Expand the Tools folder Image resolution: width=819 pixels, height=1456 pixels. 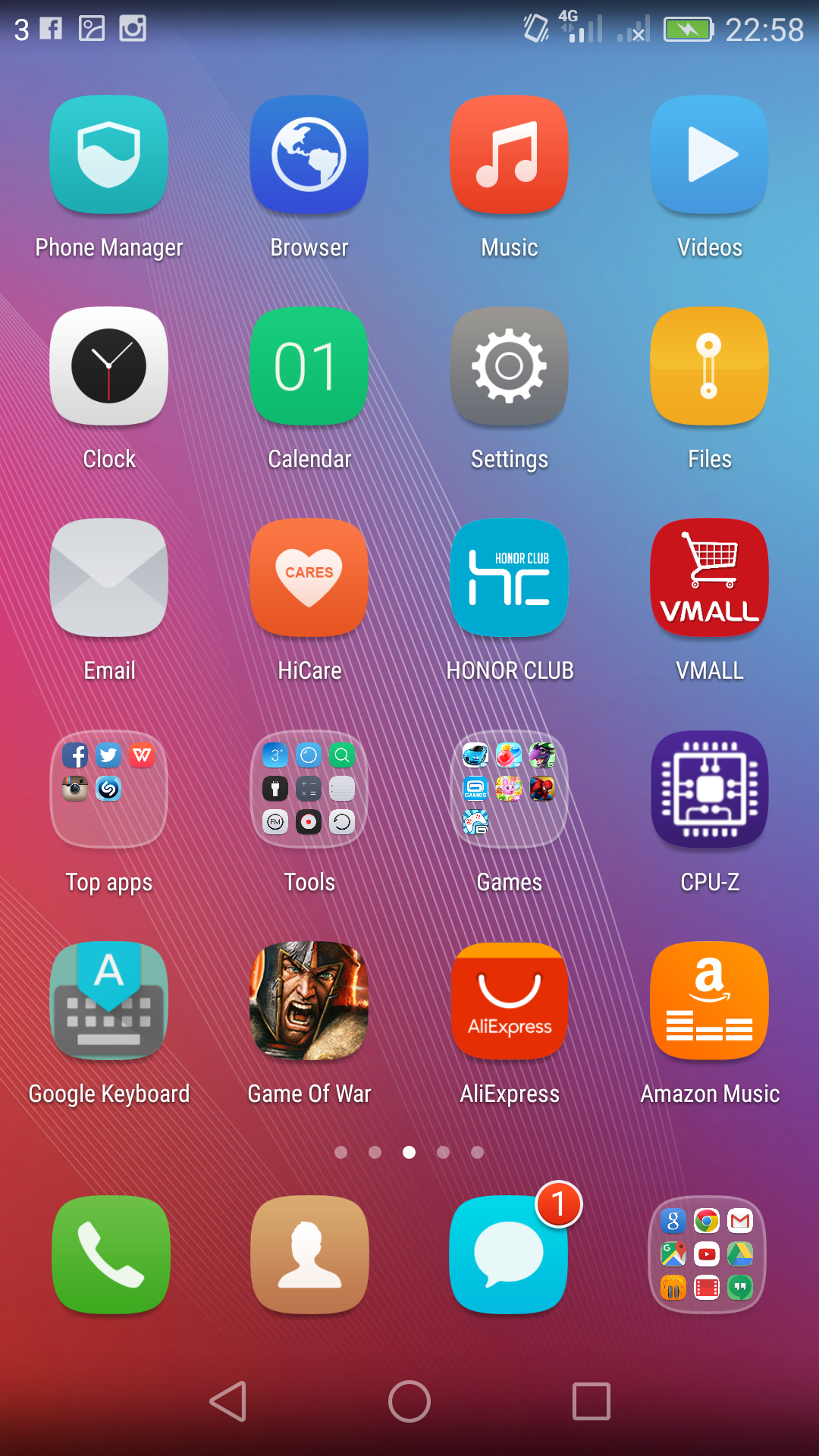tap(309, 789)
